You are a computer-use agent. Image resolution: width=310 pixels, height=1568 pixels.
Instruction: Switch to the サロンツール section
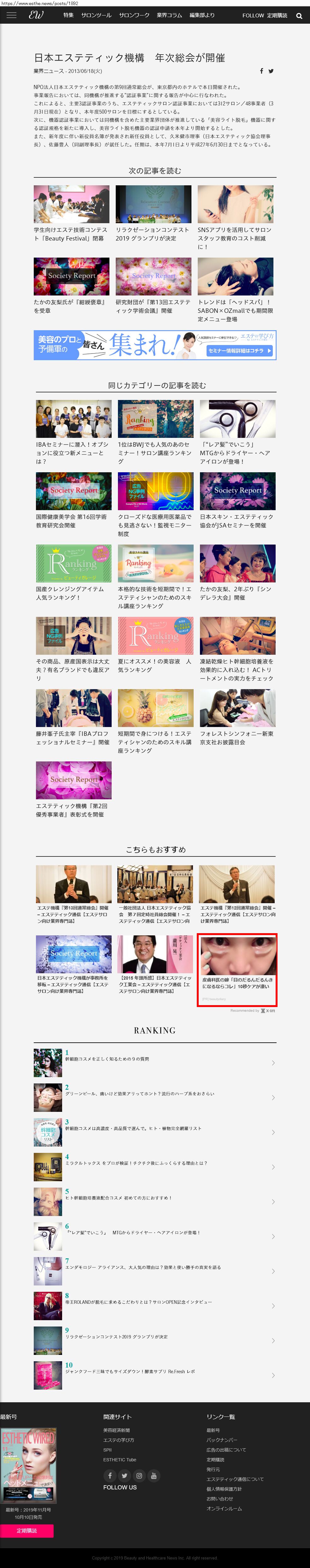point(96,15)
